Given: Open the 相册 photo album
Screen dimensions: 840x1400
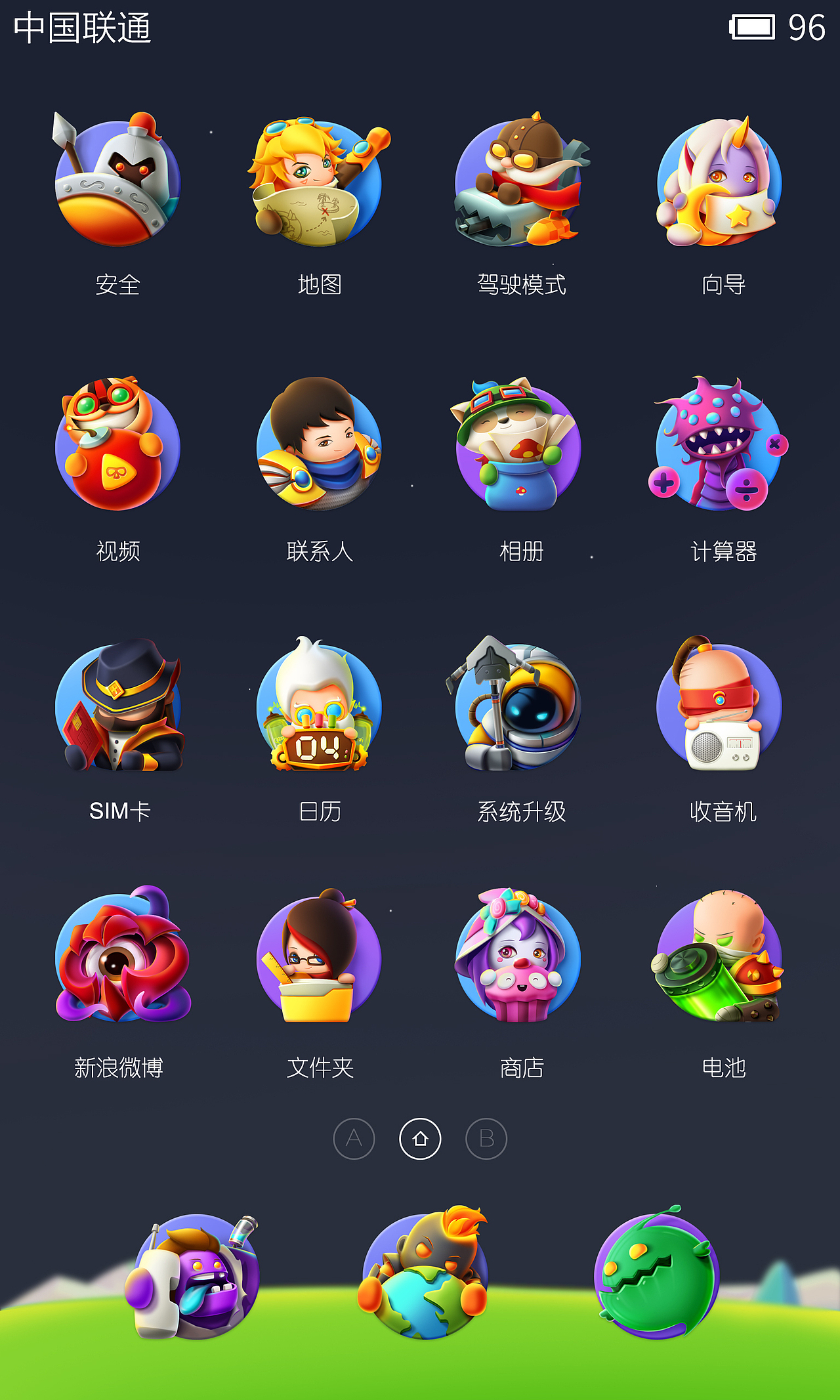Looking at the screenshot, I should coord(520,448).
